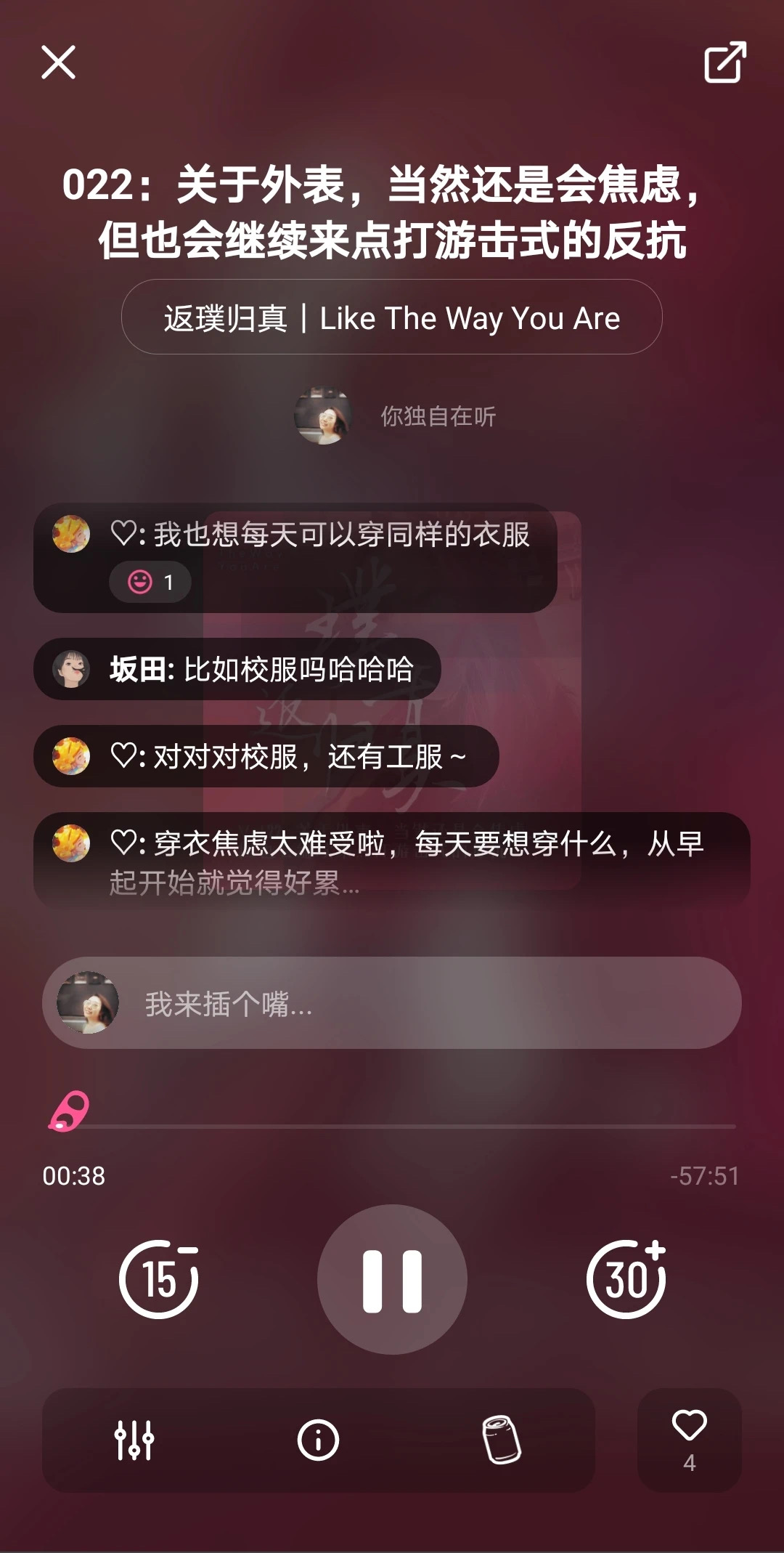Image resolution: width=784 pixels, height=1553 pixels.
Task: Share this episode via top-right icon
Action: click(724, 62)
